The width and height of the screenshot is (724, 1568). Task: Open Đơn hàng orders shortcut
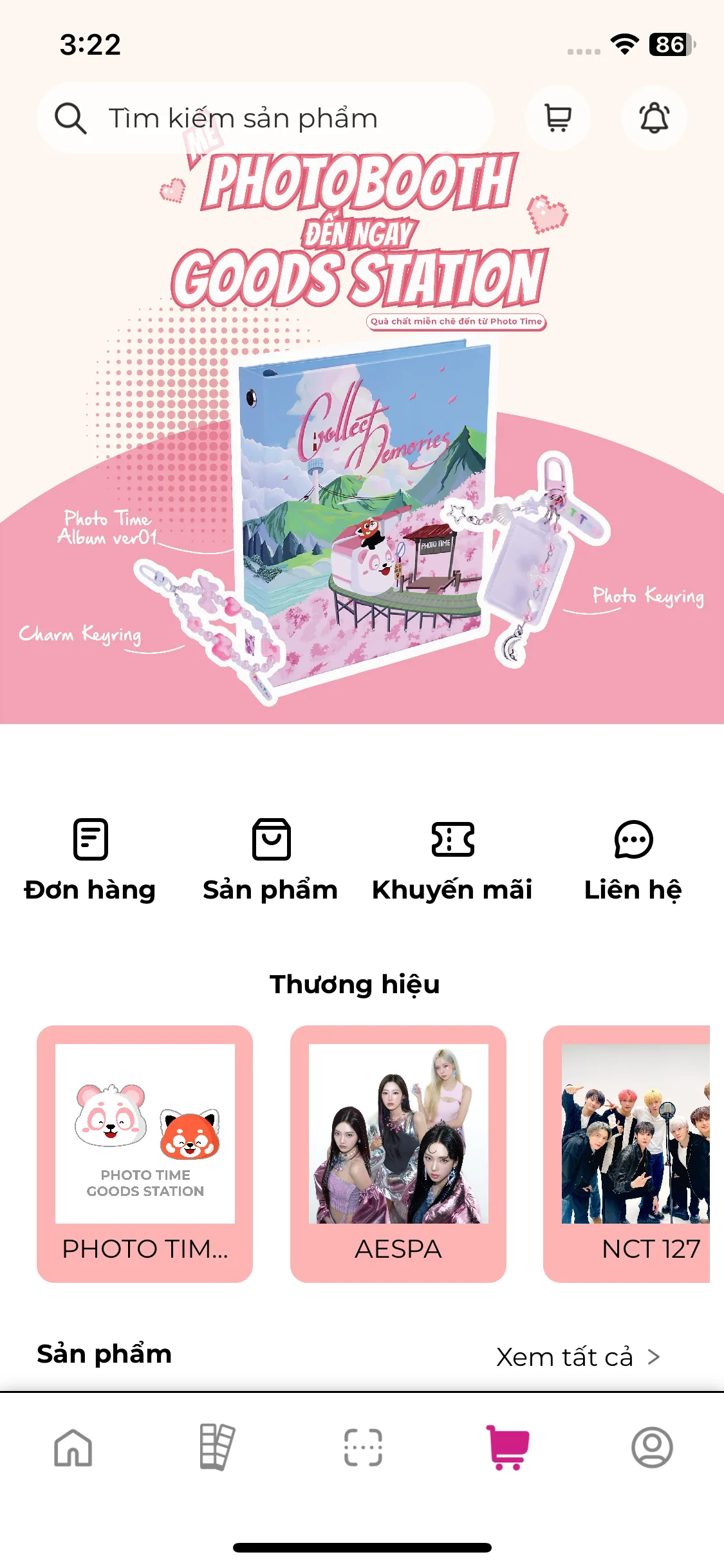[x=90, y=859]
